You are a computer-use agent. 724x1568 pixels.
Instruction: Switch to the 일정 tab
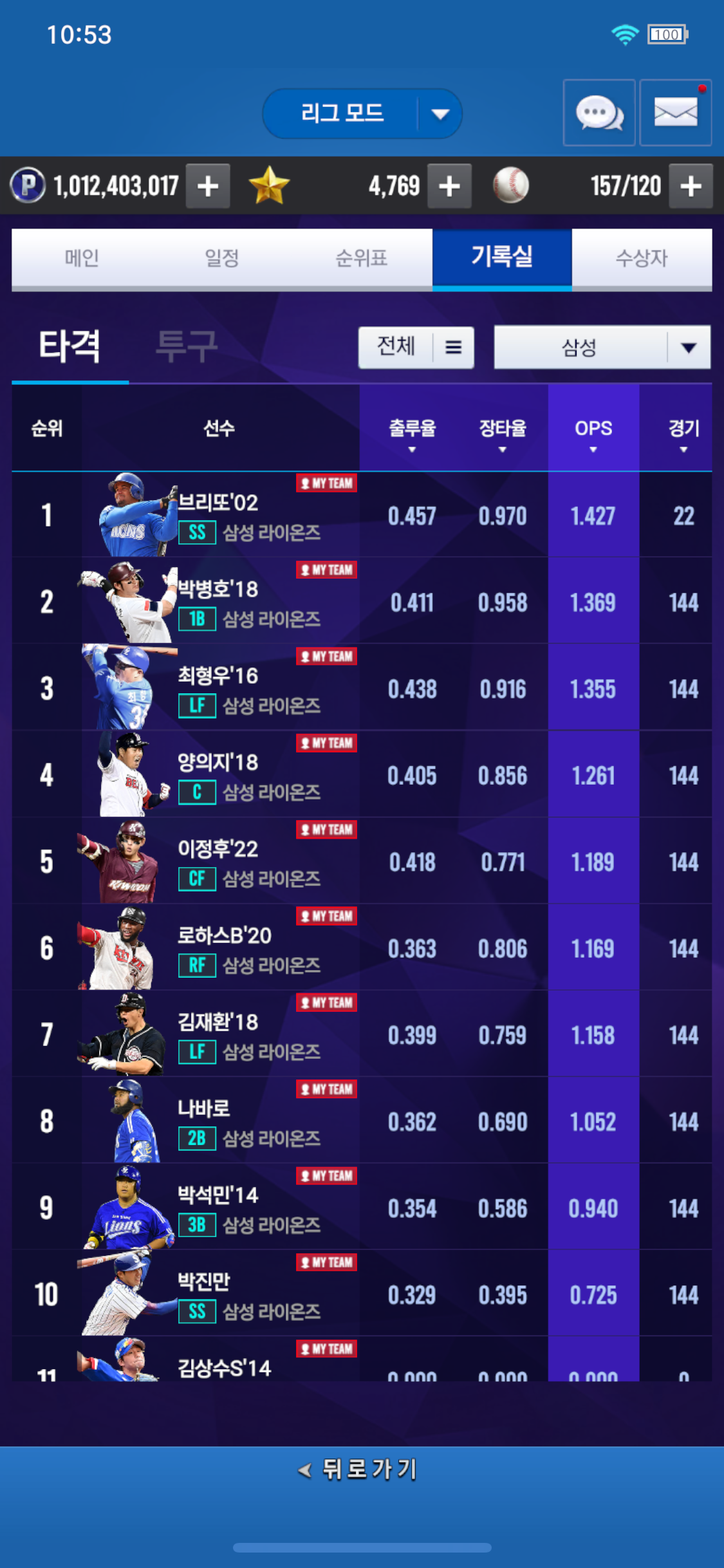[x=221, y=258]
